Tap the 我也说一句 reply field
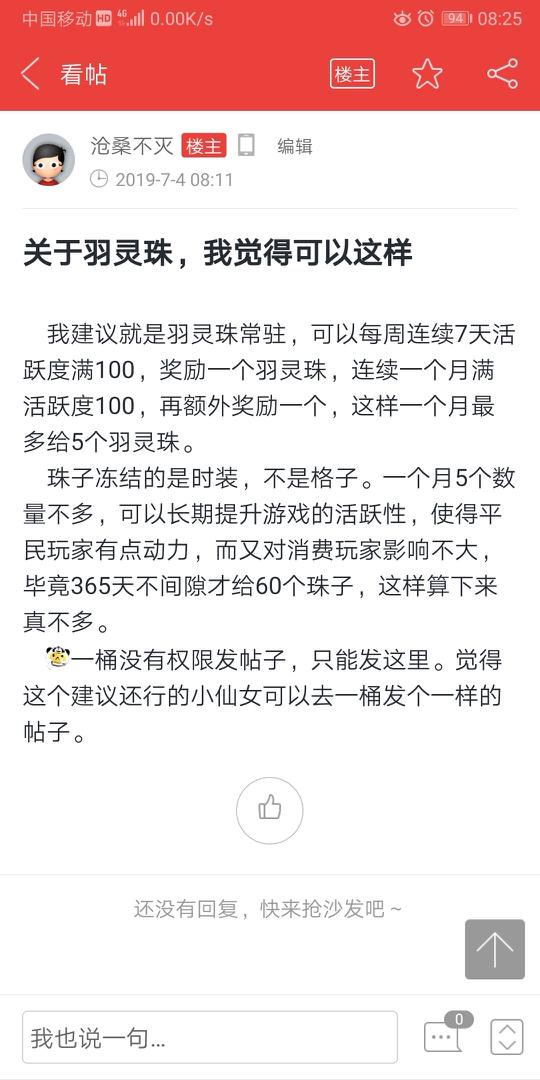Screen dimensions: 540x1080 [209, 1037]
